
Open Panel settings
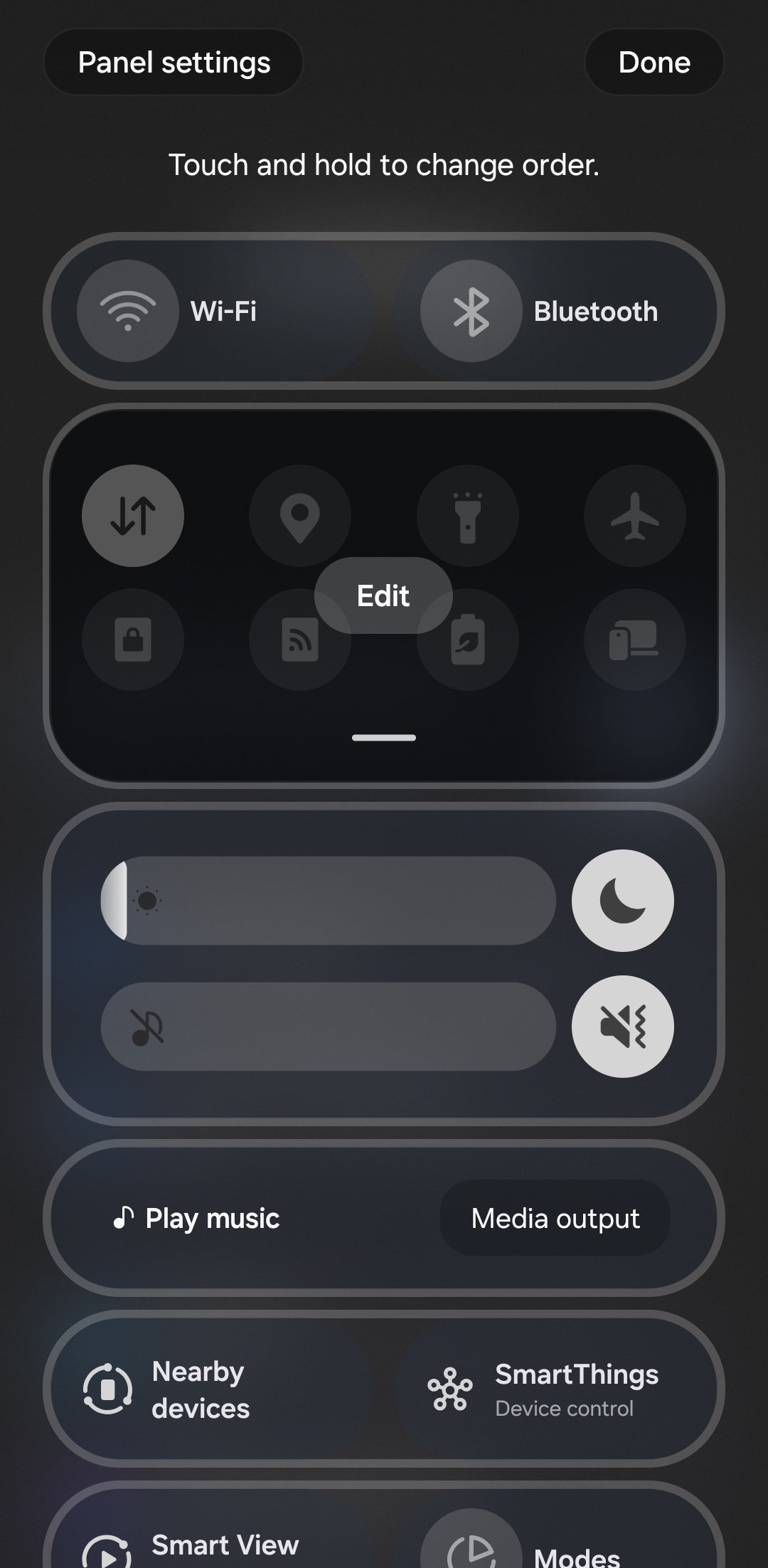[x=174, y=63]
